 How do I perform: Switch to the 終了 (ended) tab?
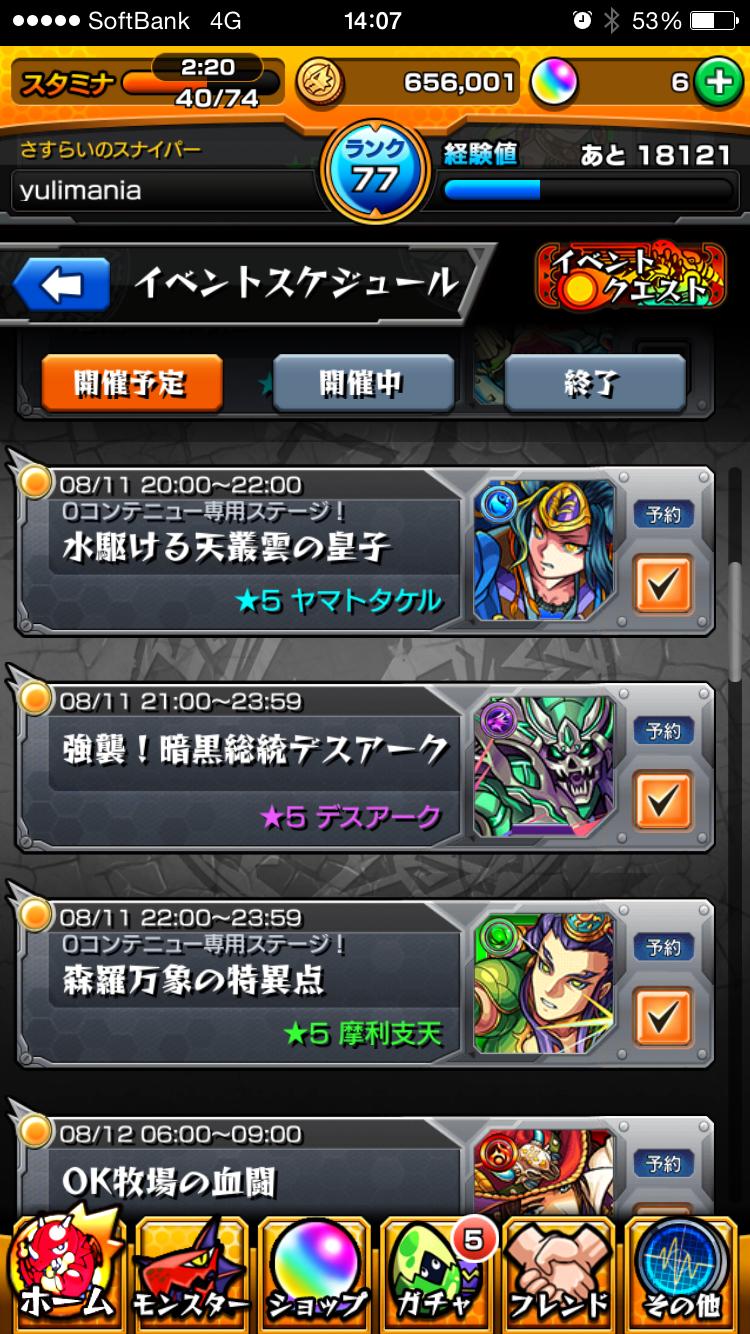[x=594, y=383]
